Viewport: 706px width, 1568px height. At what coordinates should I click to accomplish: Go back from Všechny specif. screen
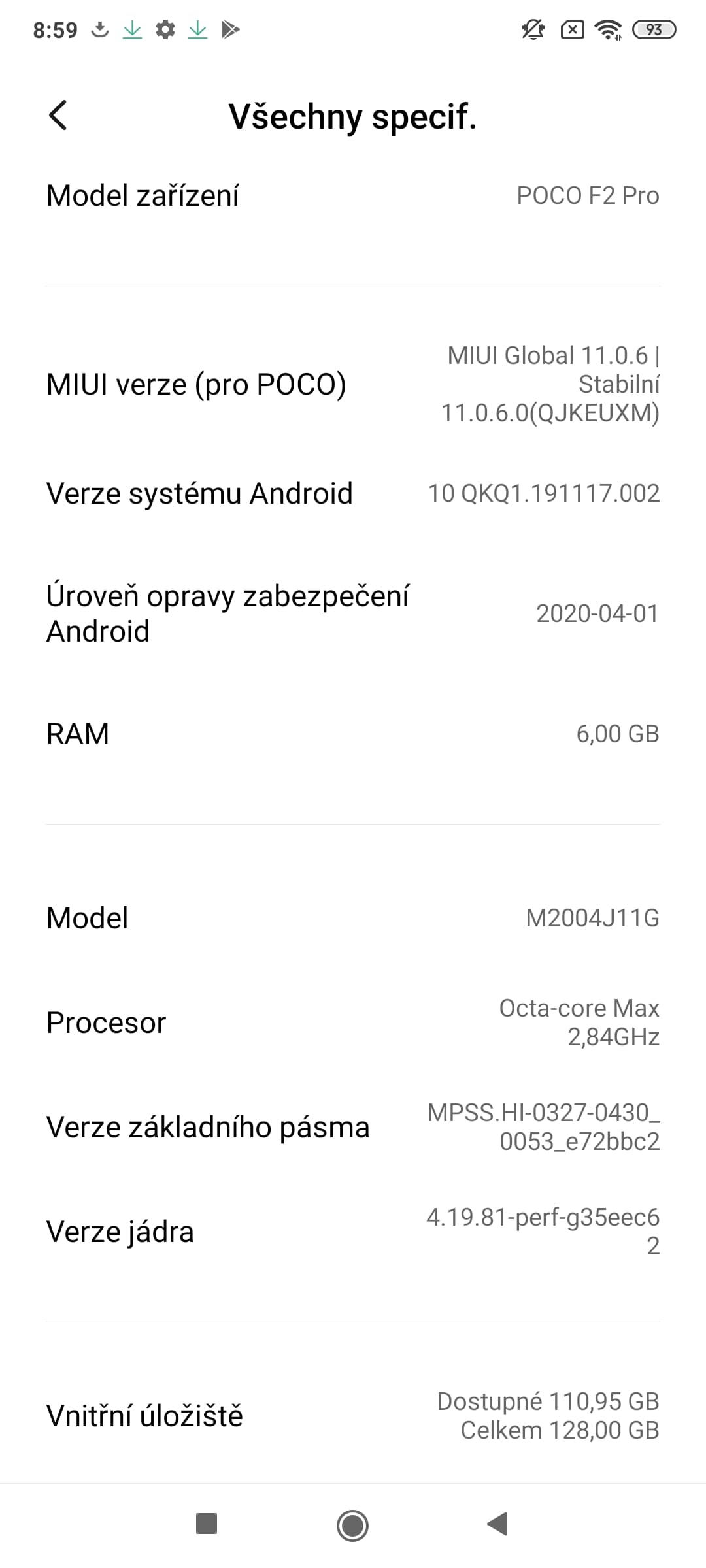click(x=58, y=116)
